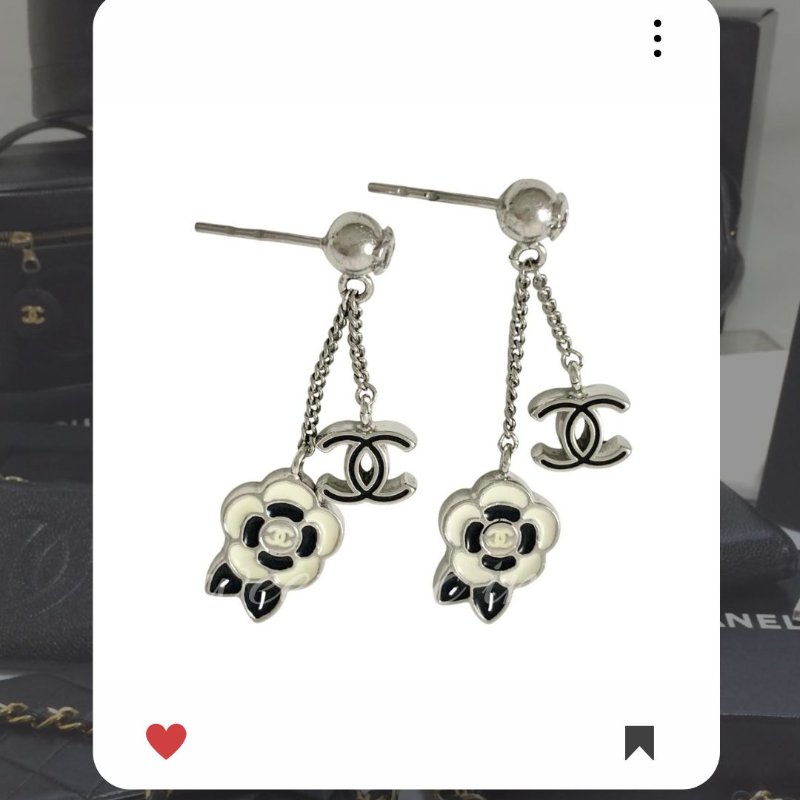Open the three-dot overflow menu
The width and height of the screenshot is (800, 800).
point(657,38)
